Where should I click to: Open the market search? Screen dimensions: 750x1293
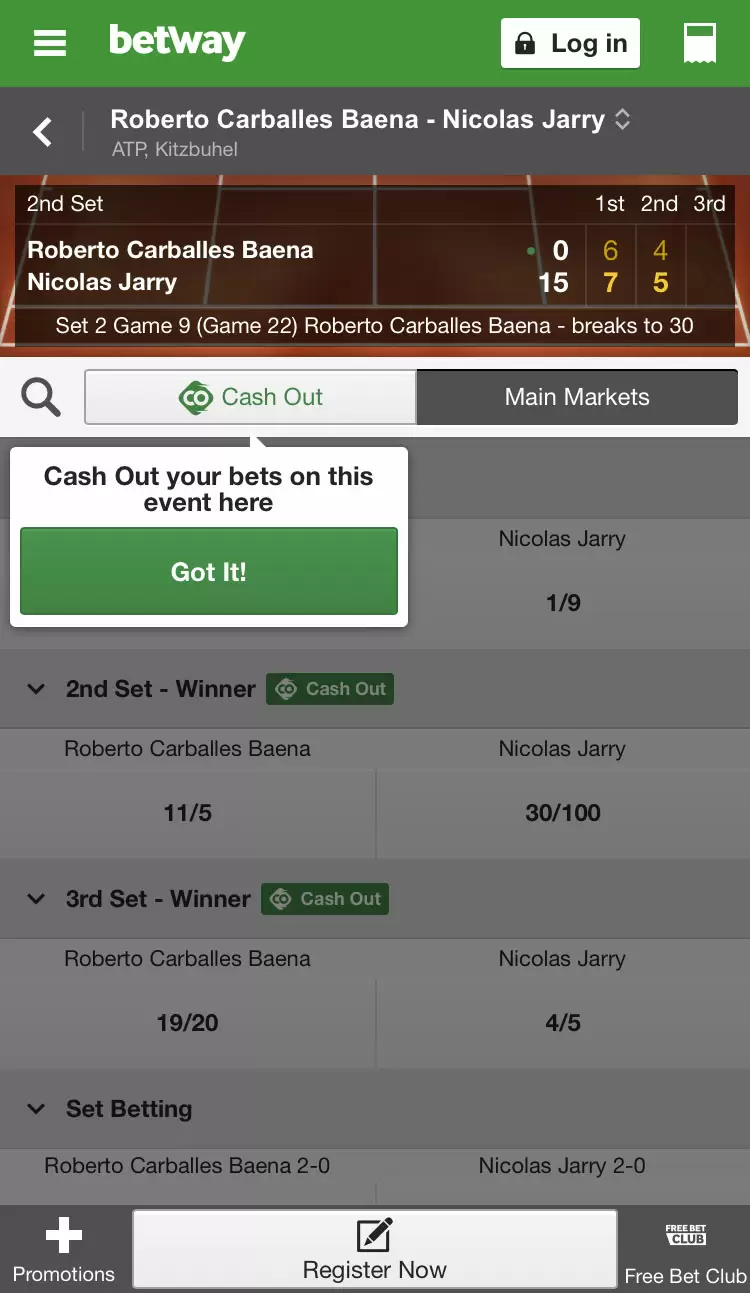tap(41, 397)
